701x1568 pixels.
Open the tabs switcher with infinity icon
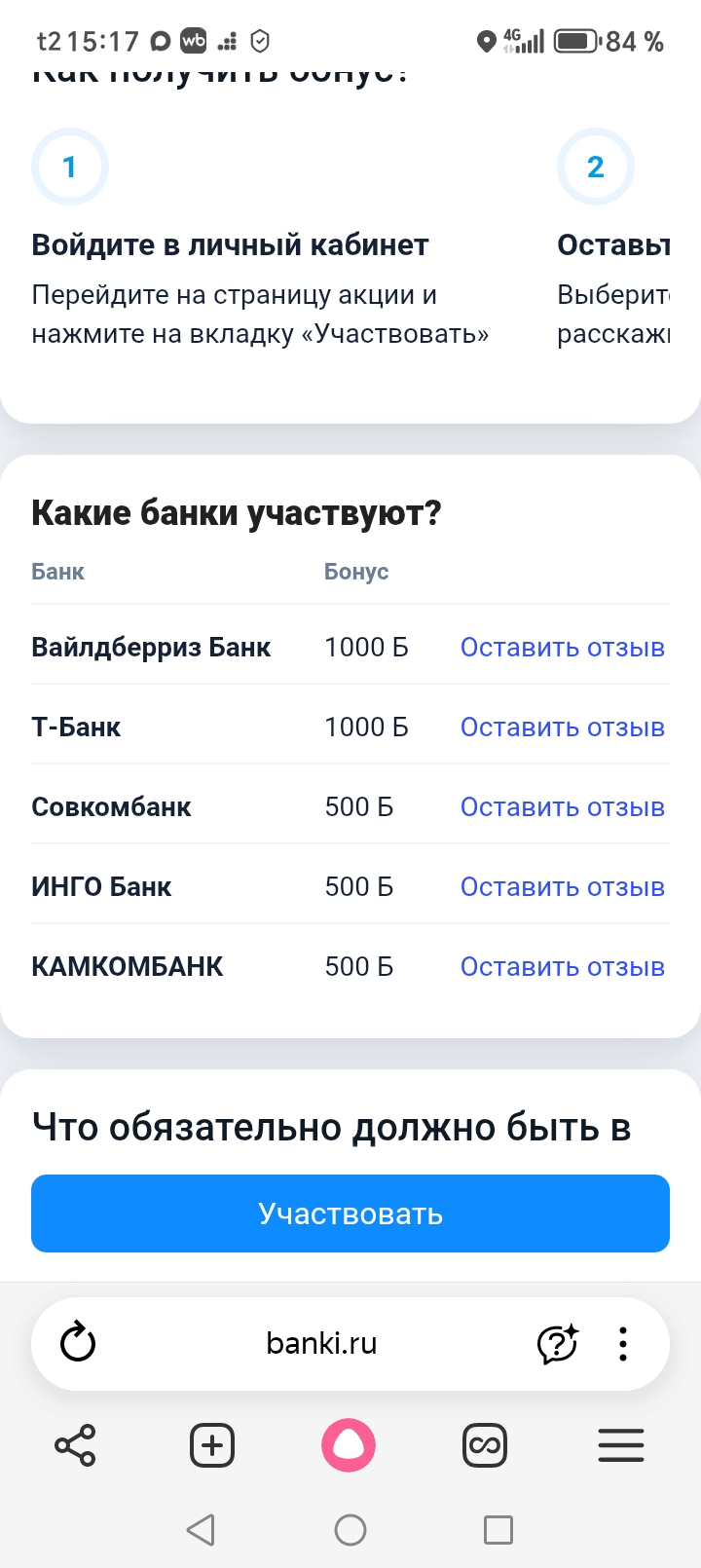(485, 1445)
